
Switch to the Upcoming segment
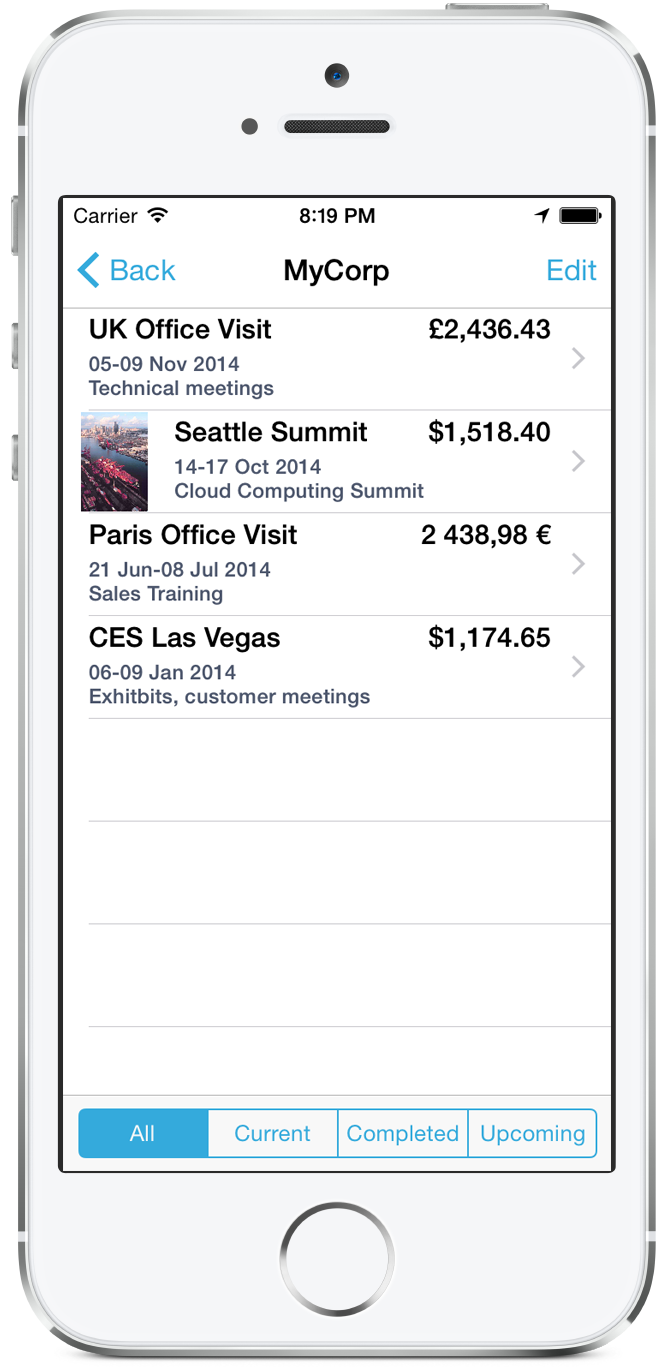[x=532, y=1133]
